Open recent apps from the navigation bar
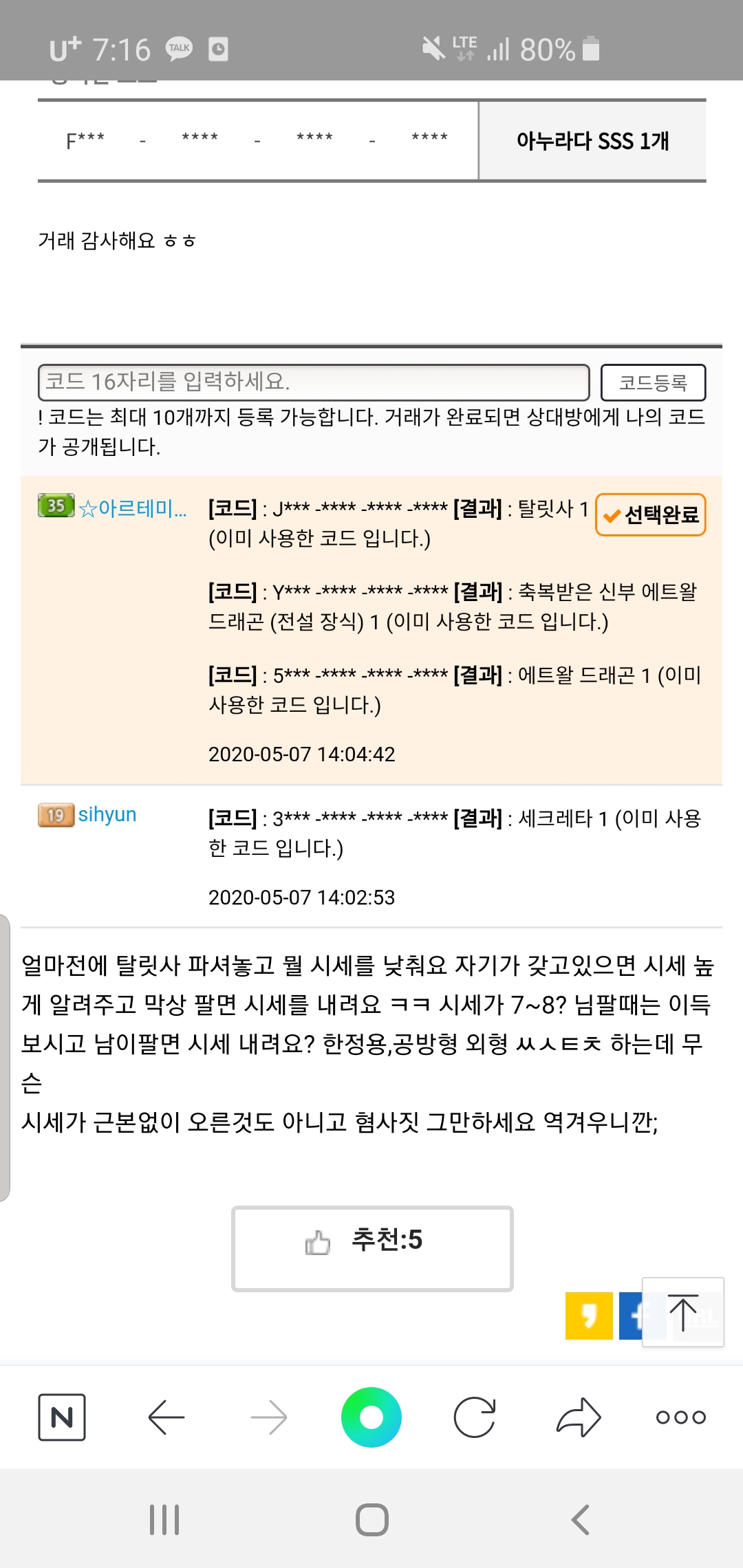743x1568 pixels. click(164, 1520)
